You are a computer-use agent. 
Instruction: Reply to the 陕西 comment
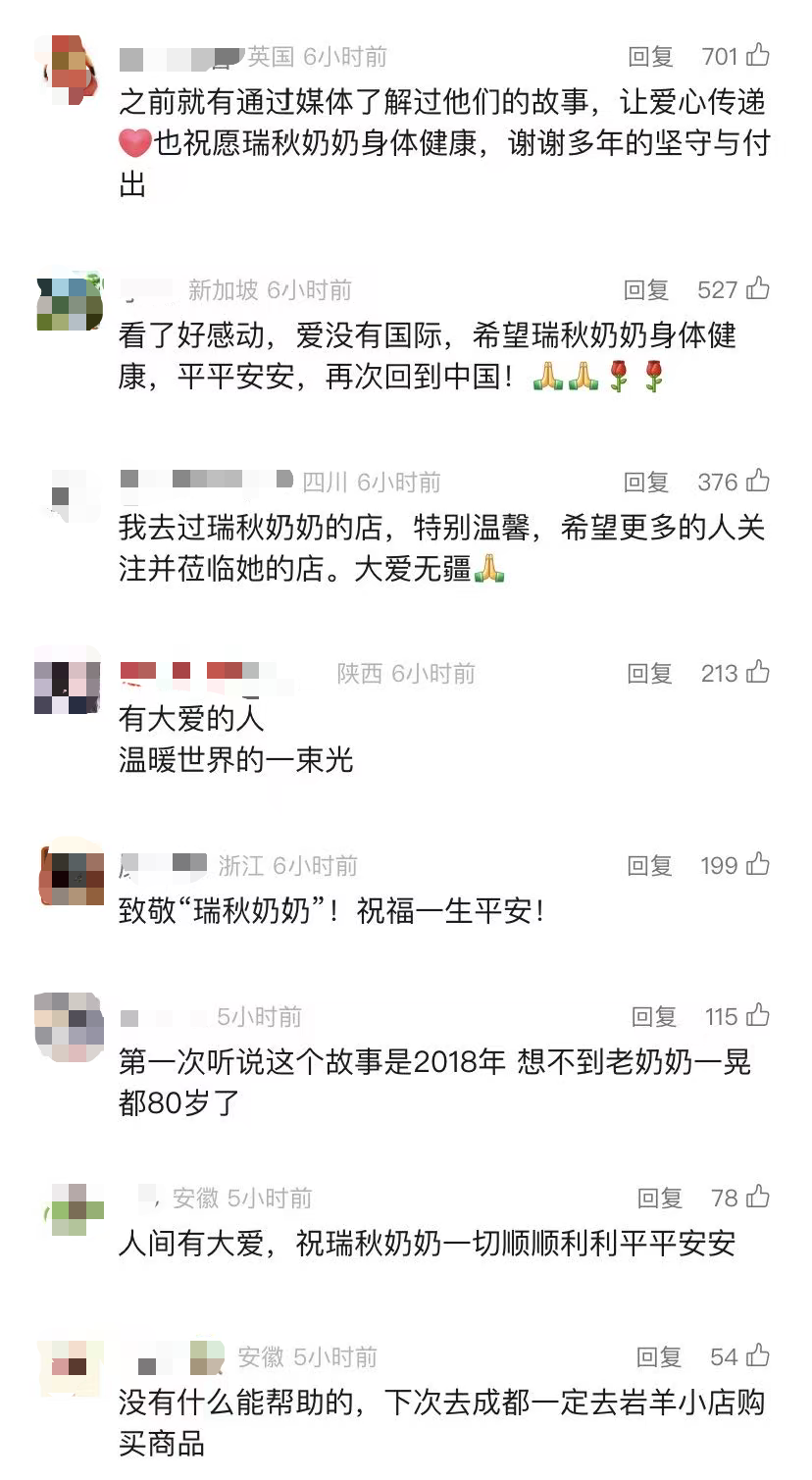[x=649, y=674]
